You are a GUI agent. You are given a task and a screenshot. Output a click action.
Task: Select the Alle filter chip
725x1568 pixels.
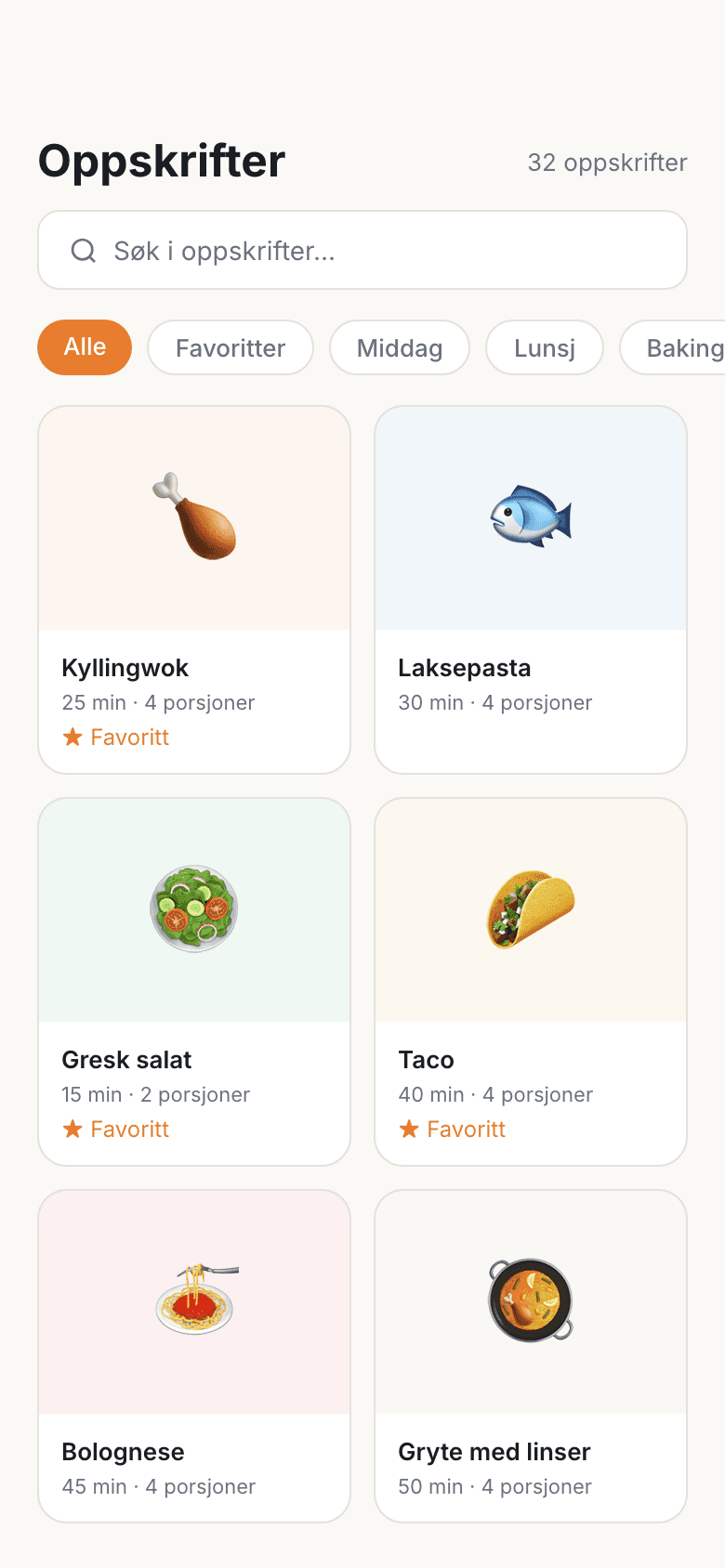tap(84, 347)
